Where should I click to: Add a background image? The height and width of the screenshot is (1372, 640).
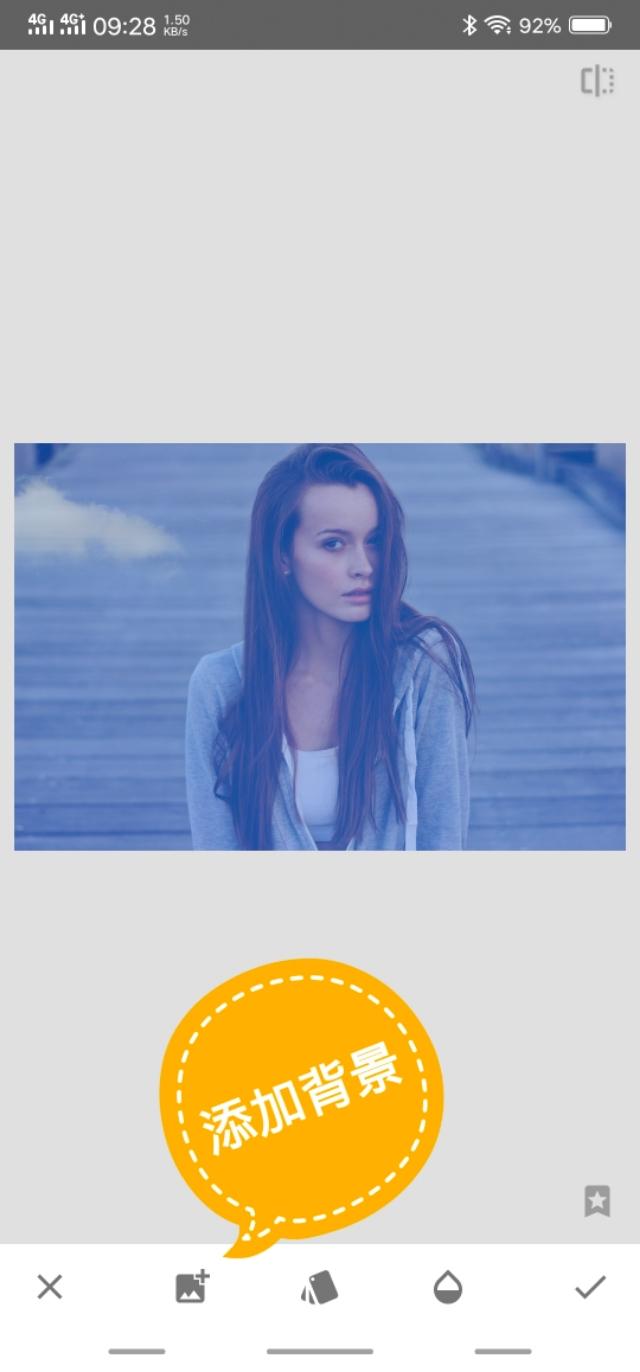pos(192,1287)
